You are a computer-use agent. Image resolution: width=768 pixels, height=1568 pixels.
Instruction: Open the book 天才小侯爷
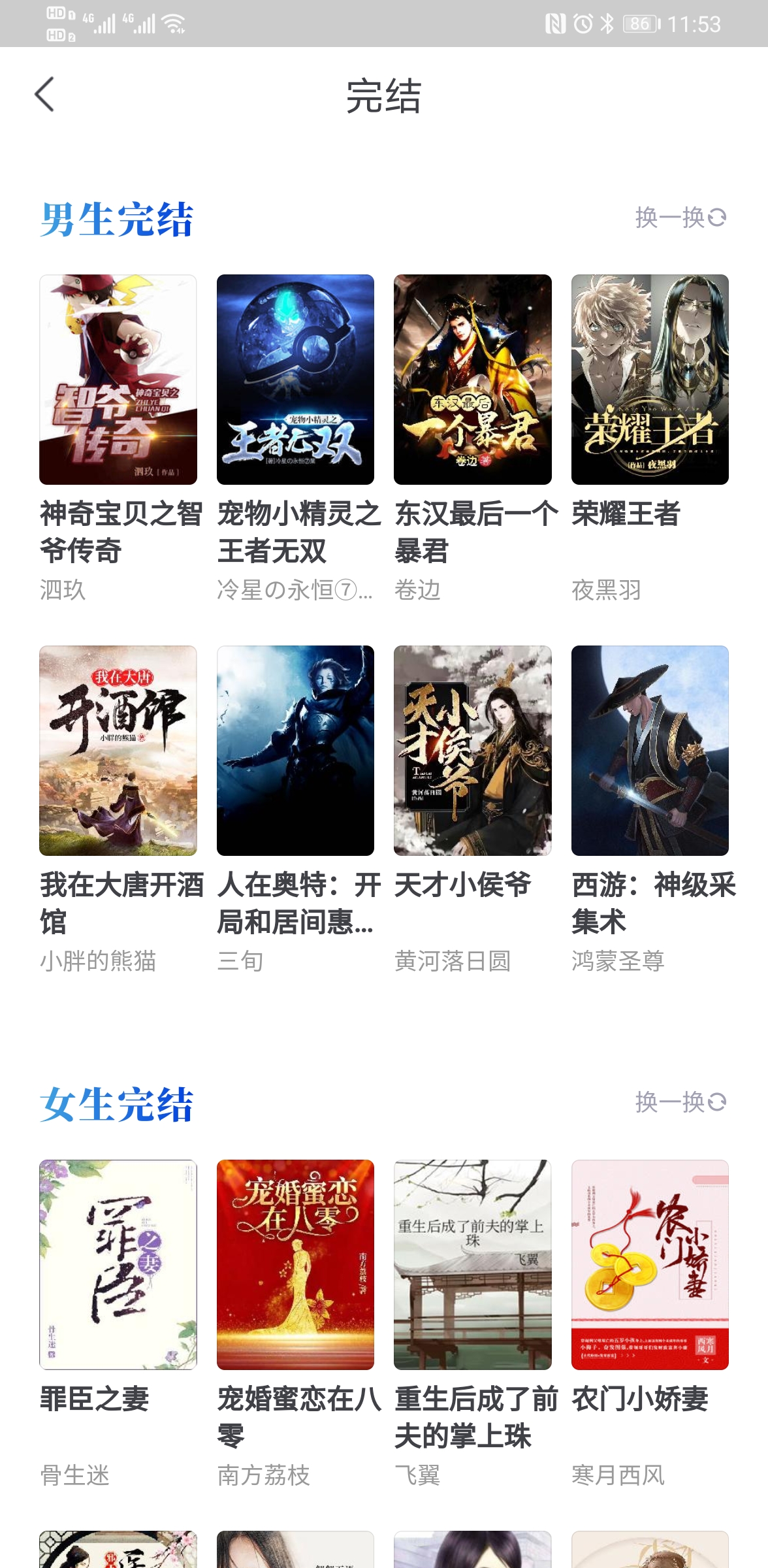(x=472, y=751)
